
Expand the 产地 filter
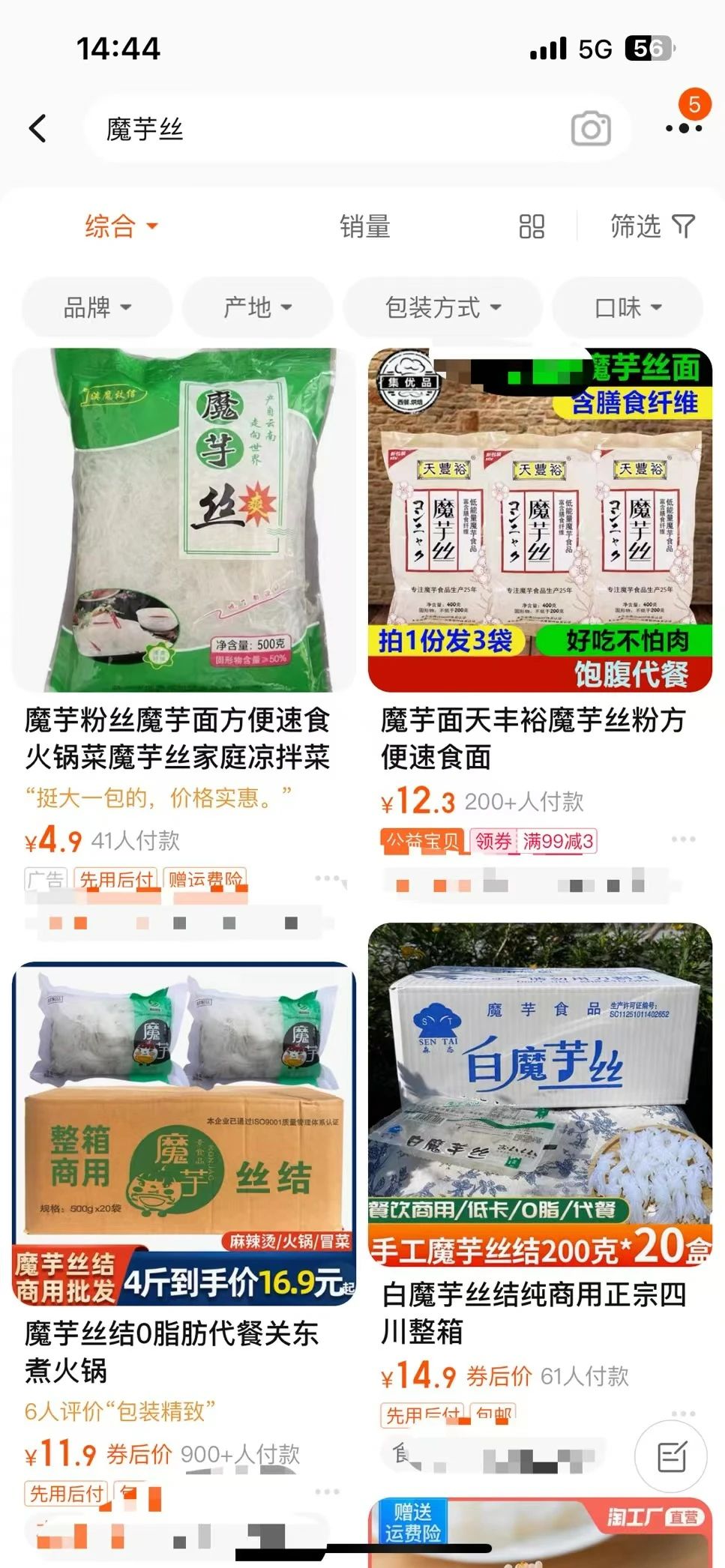pos(257,307)
